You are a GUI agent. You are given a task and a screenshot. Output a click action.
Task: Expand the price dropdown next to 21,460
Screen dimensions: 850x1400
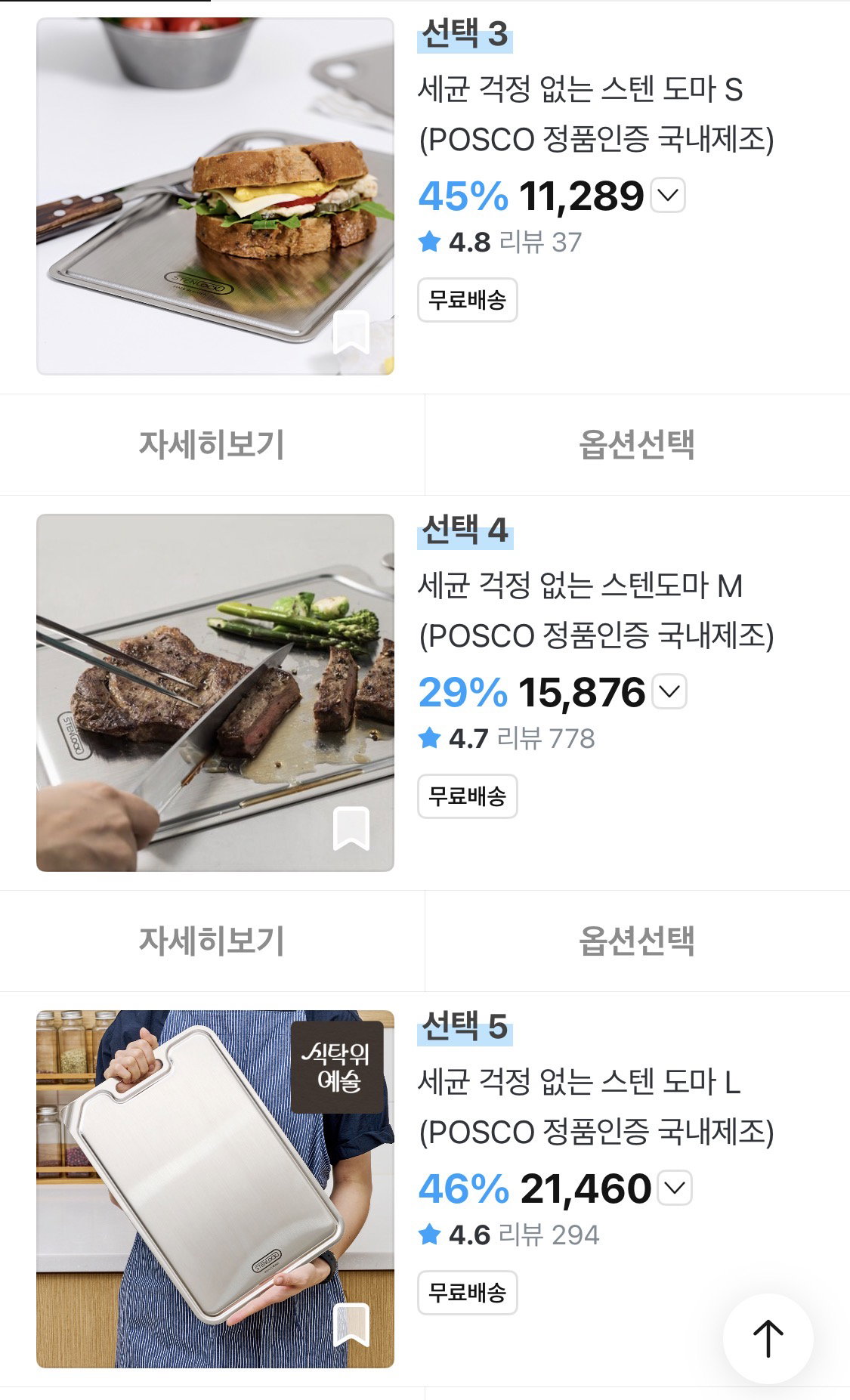point(675,1188)
